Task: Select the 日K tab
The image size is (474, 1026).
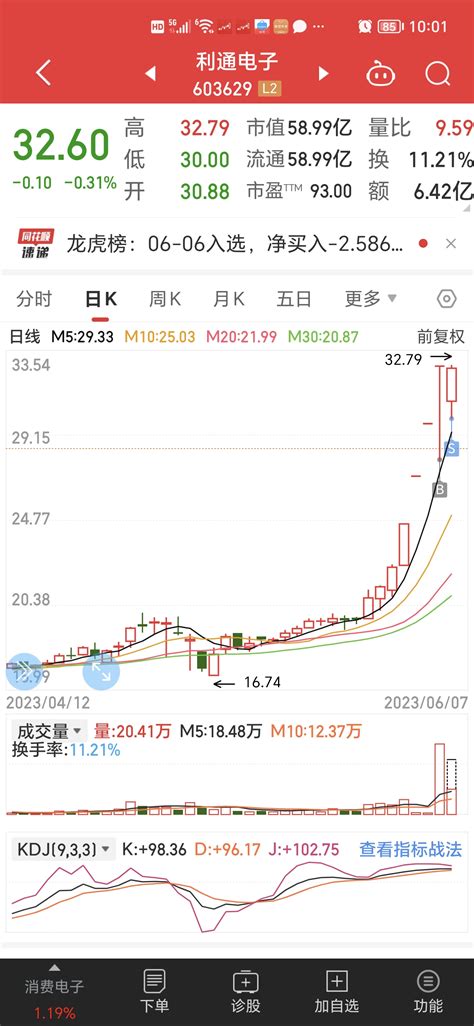Action: (101, 299)
